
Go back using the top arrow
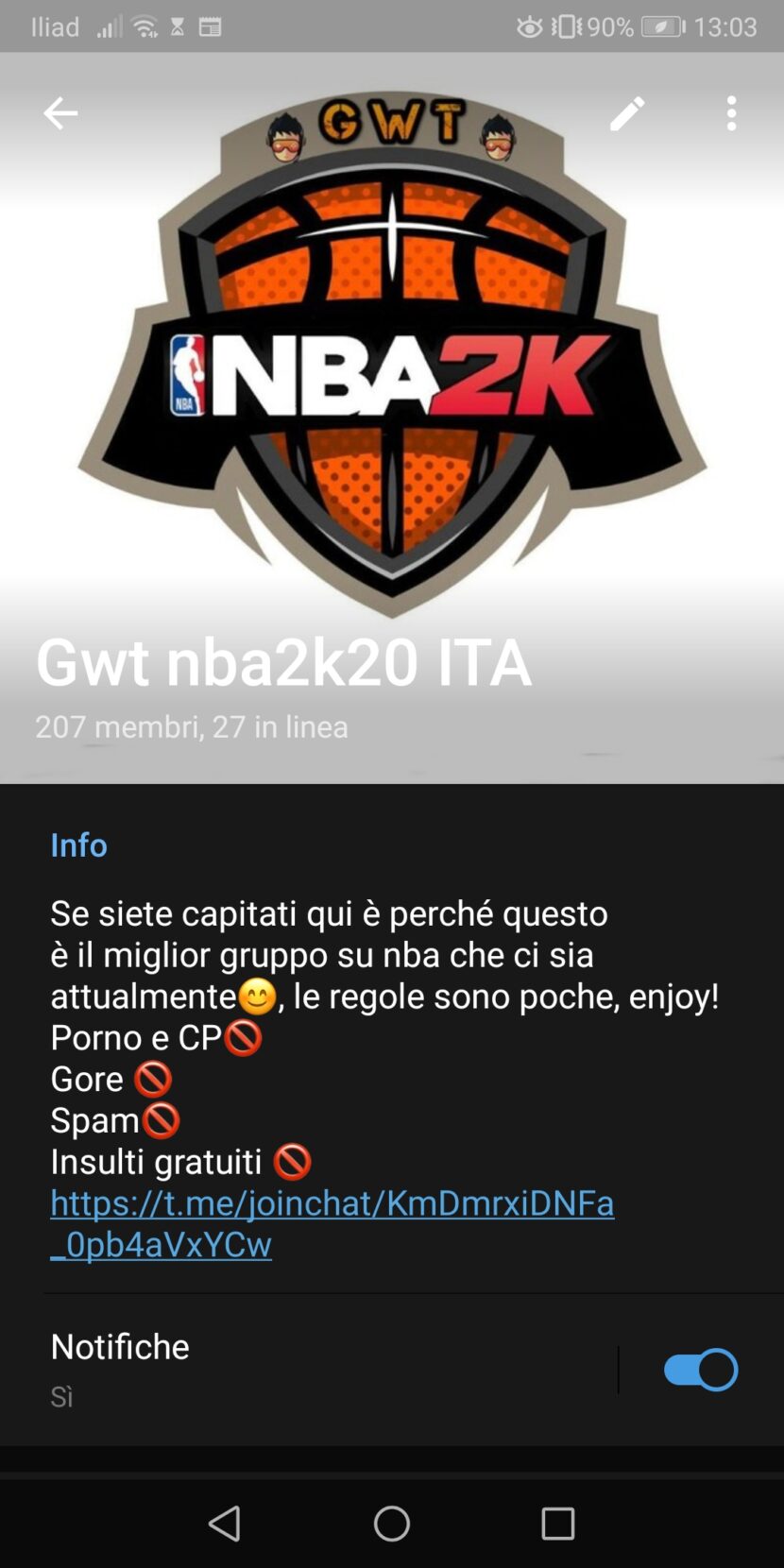pyautogui.click(x=60, y=113)
